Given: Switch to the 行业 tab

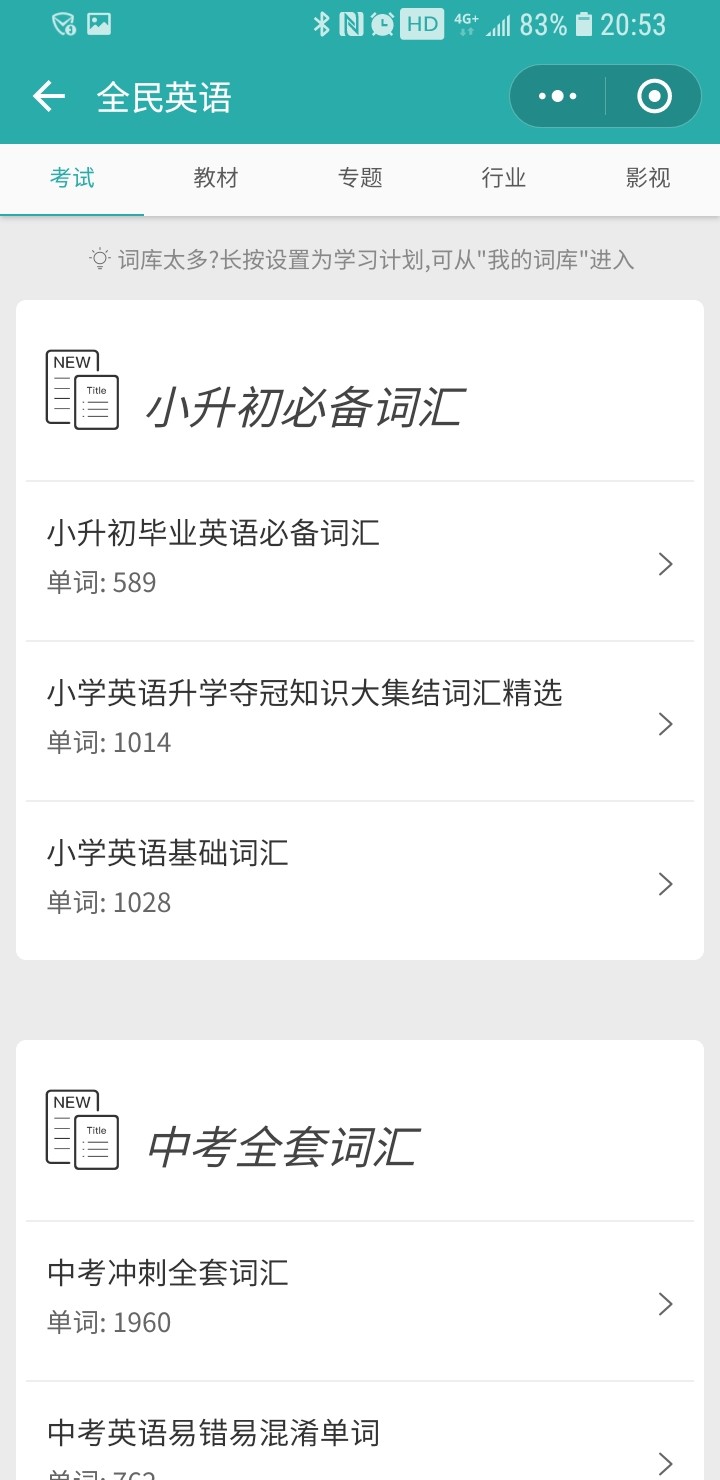Looking at the screenshot, I should 504,179.
